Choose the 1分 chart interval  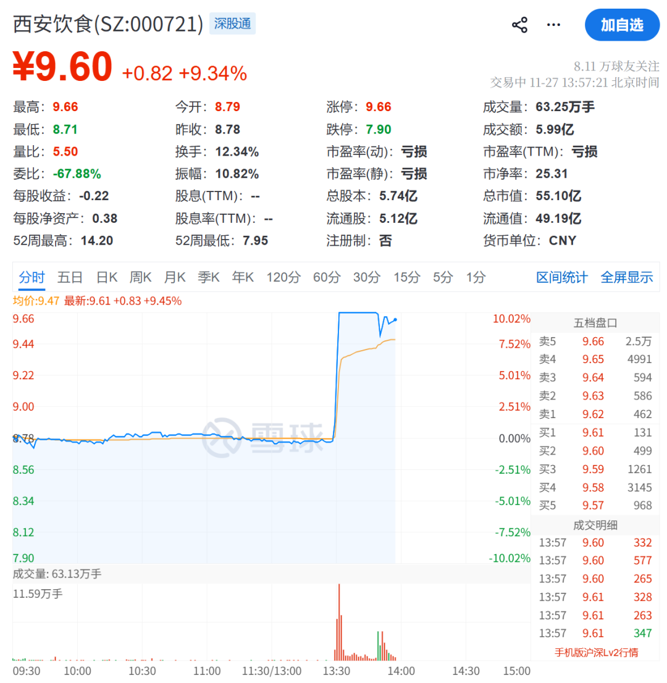click(x=475, y=277)
